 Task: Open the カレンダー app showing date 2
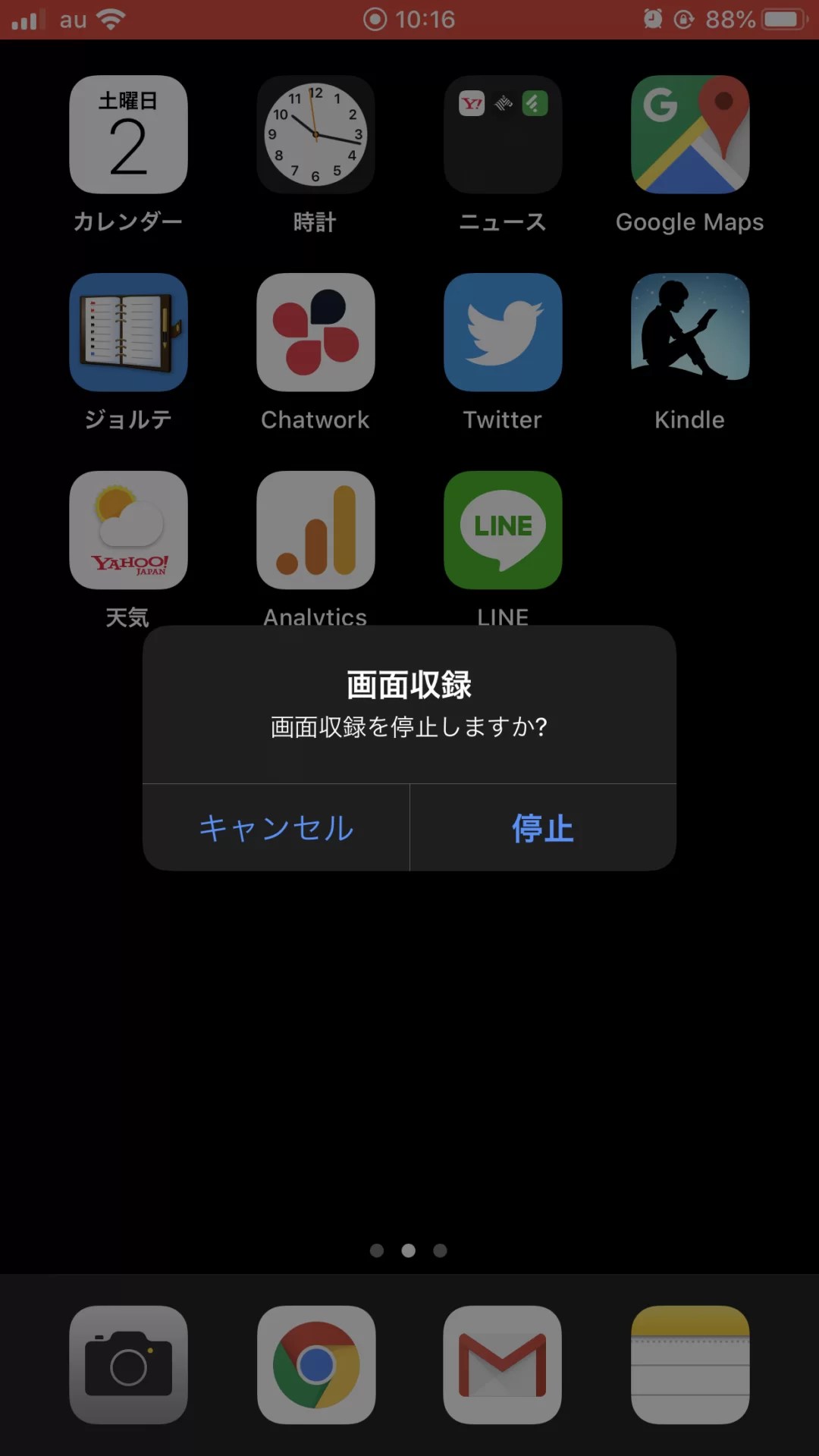tap(127, 134)
